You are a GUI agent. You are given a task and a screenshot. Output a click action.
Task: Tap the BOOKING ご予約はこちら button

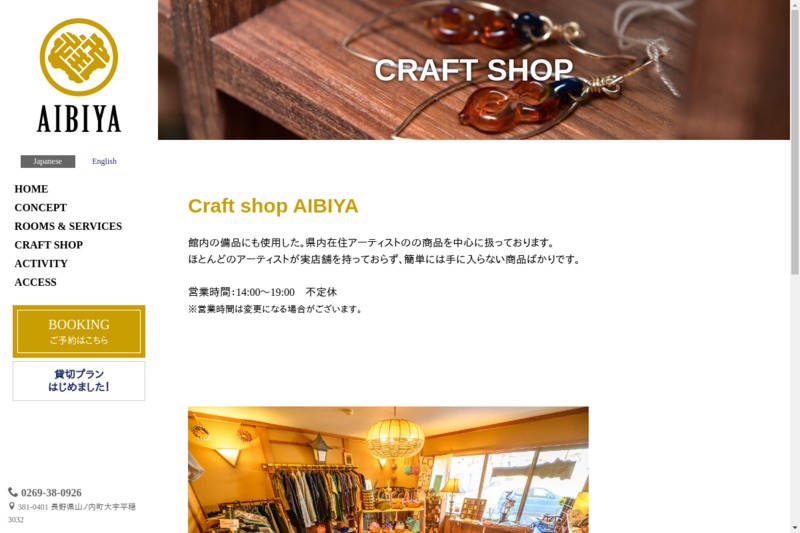point(79,331)
